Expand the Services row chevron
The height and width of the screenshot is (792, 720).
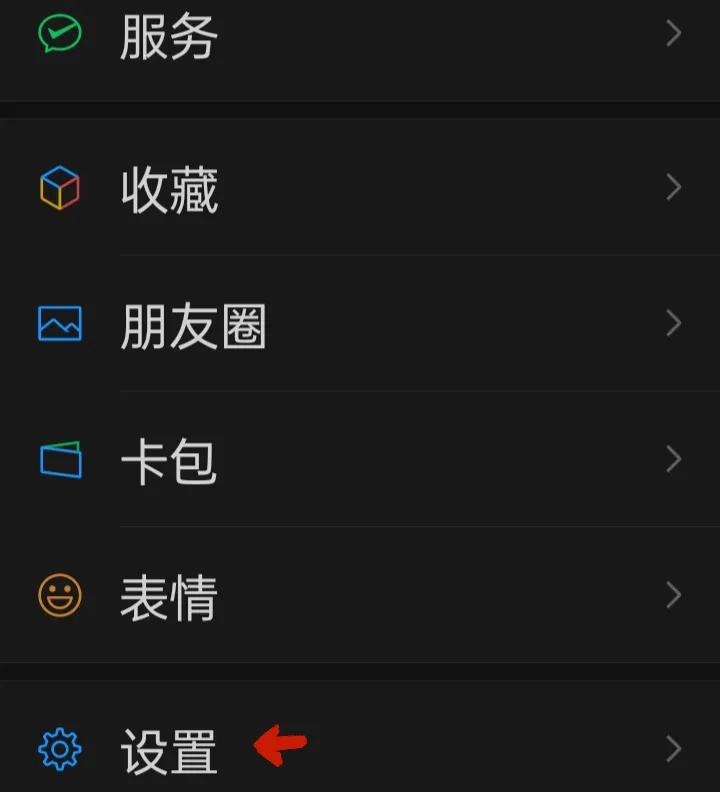coord(672,33)
